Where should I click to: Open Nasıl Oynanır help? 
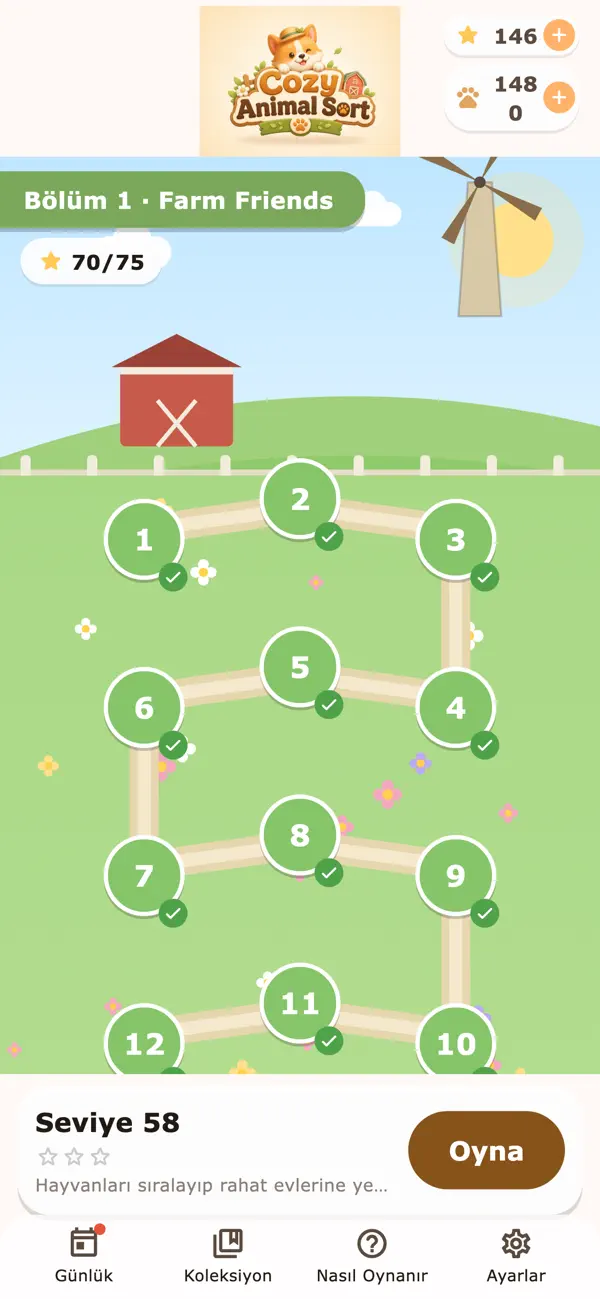pyautogui.click(x=372, y=1255)
